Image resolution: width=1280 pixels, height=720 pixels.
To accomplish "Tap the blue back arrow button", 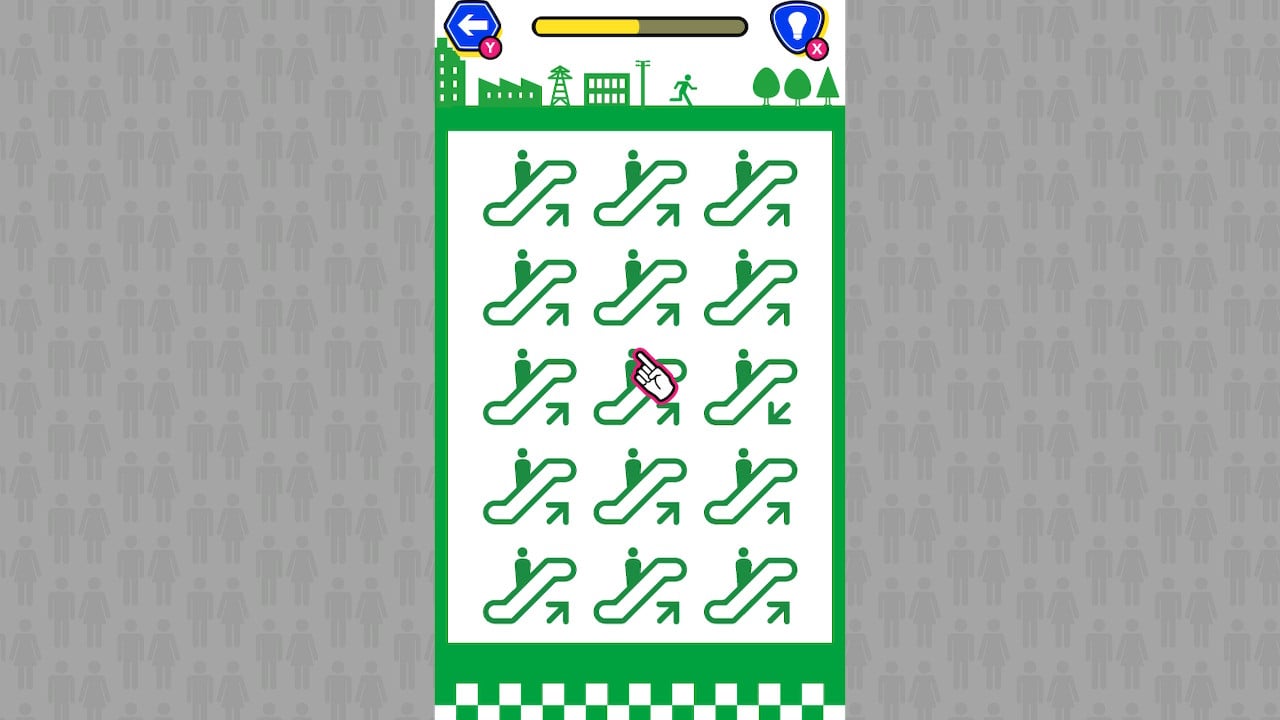I will tap(472, 26).
